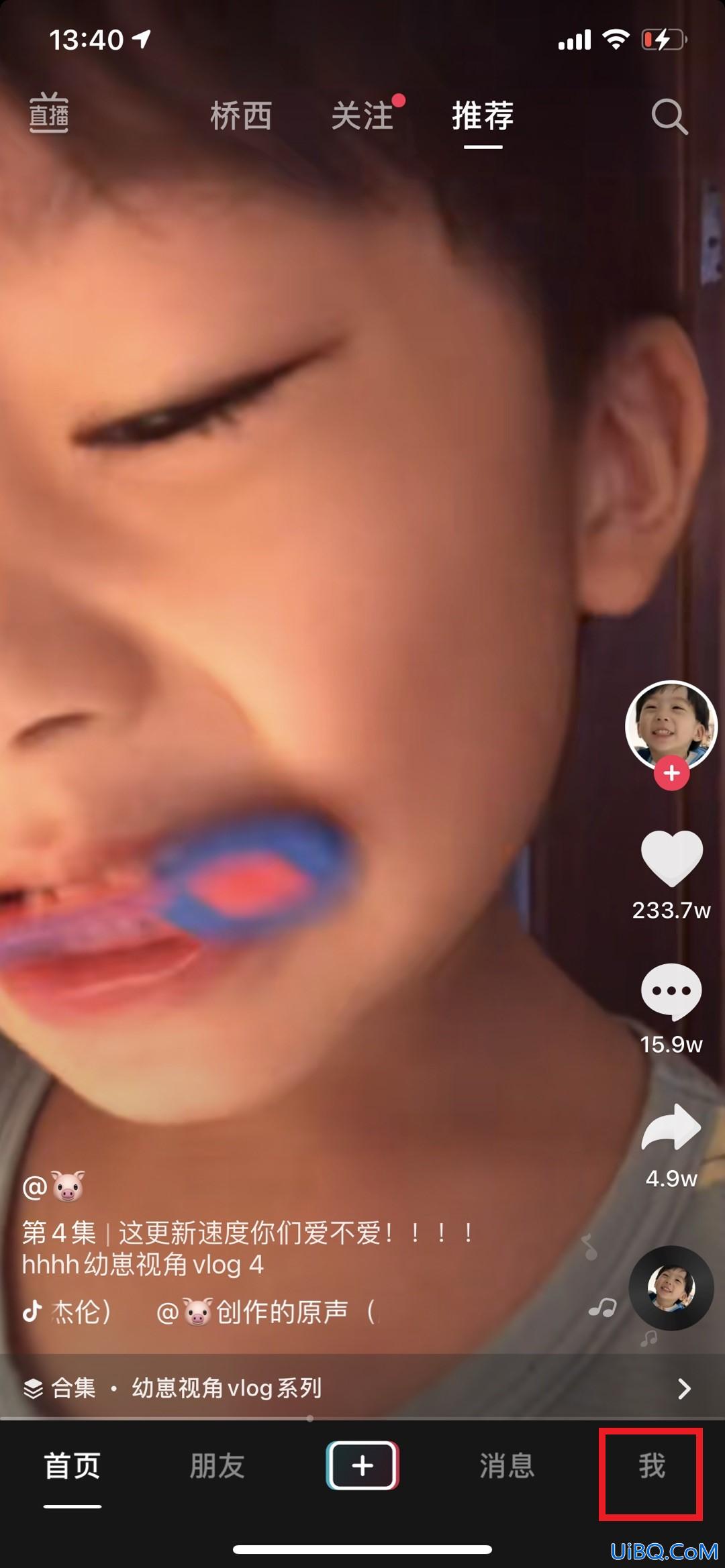Select the 推荐 tab
Viewport: 725px width, 1568px height.
(483, 116)
